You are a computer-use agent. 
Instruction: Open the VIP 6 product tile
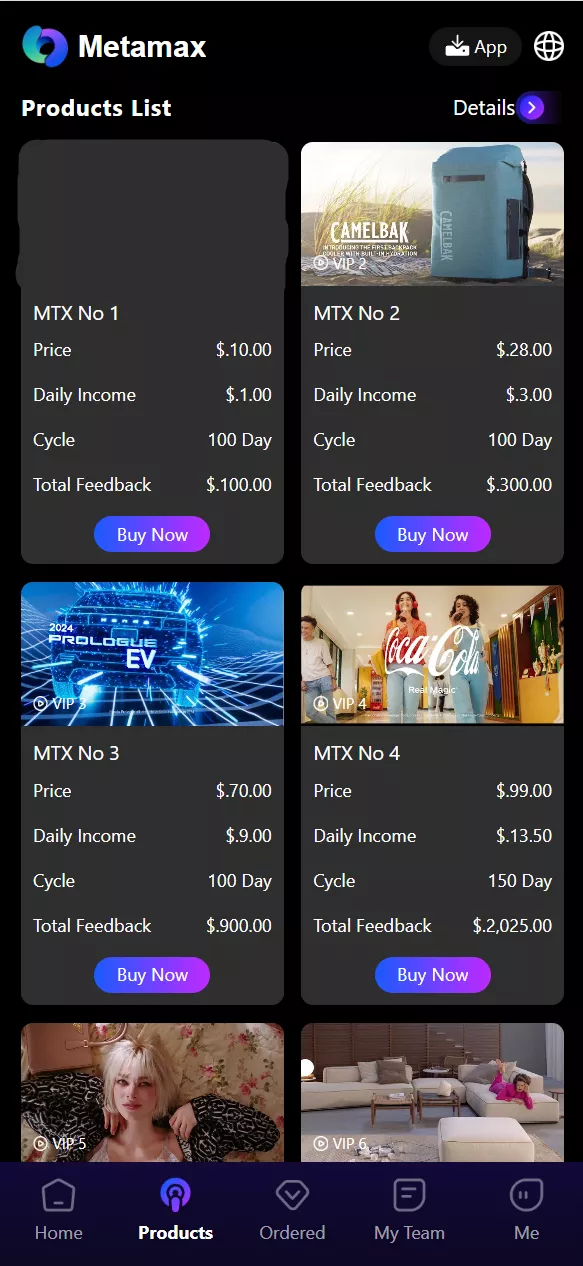(432, 1092)
